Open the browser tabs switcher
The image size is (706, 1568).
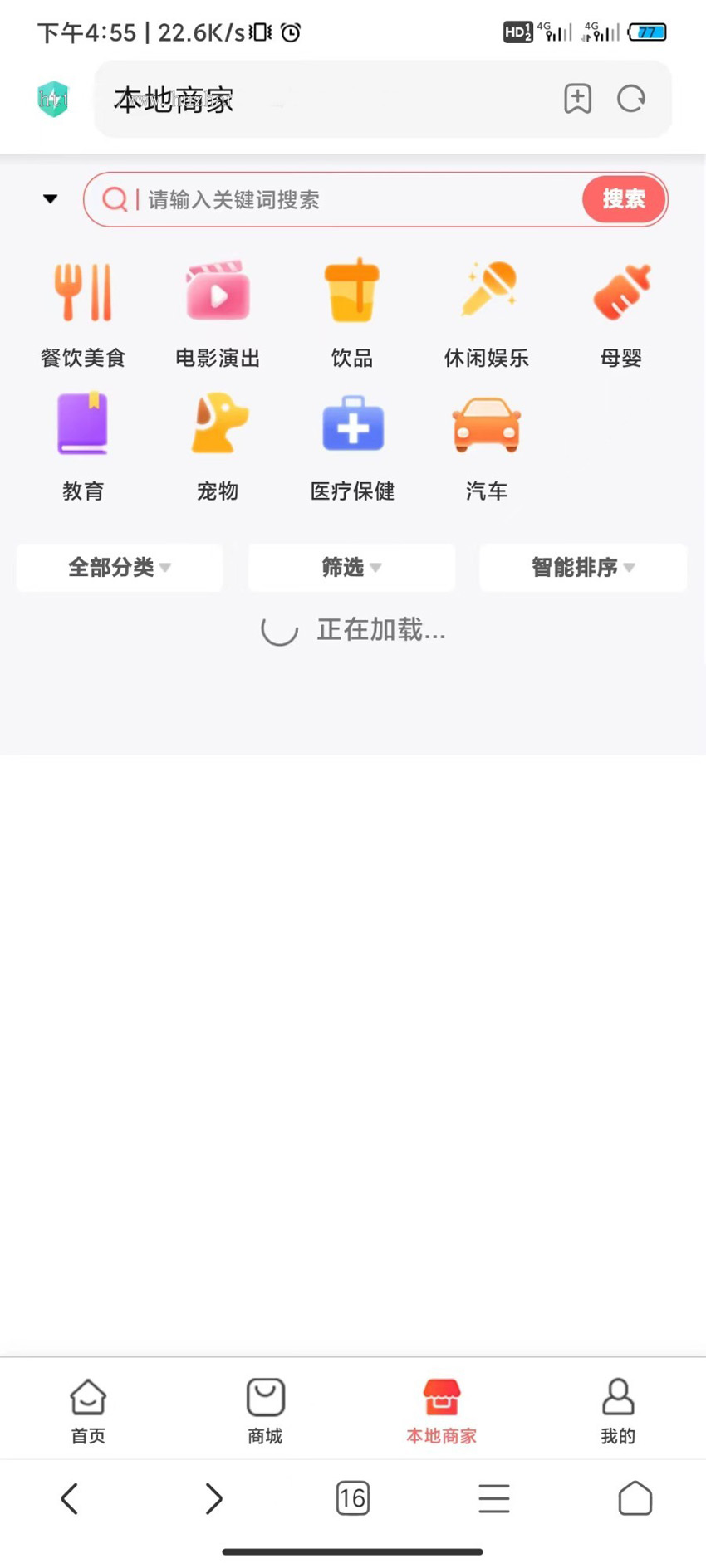[352, 1498]
